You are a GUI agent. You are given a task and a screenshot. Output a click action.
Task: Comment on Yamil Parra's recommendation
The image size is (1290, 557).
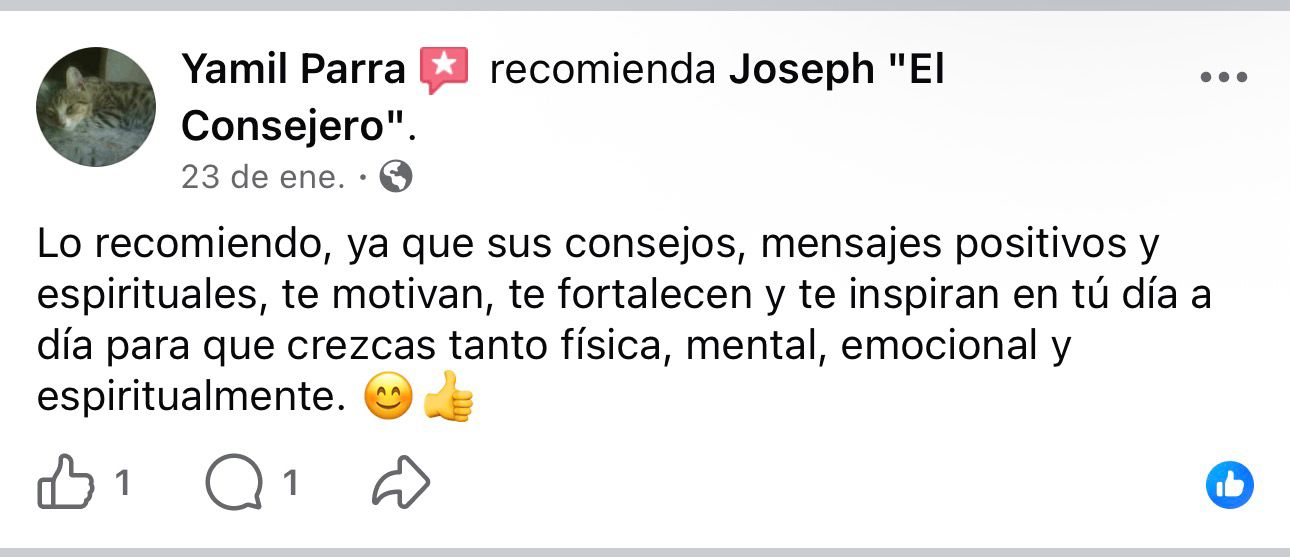pyautogui.click(x=234, y=485)
